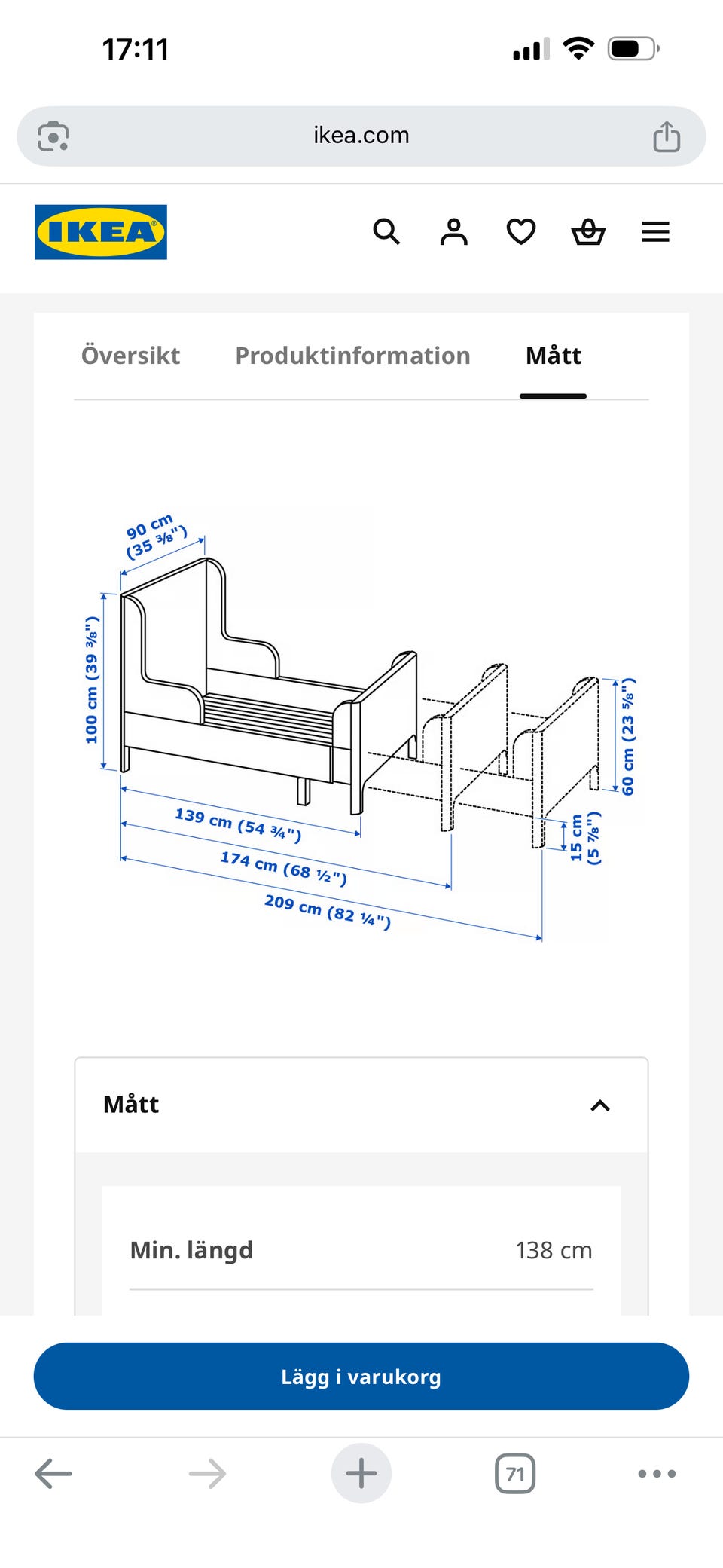Open the shopping basket
The height and width of the screenshot is (1568, 723).
(588, 231)
